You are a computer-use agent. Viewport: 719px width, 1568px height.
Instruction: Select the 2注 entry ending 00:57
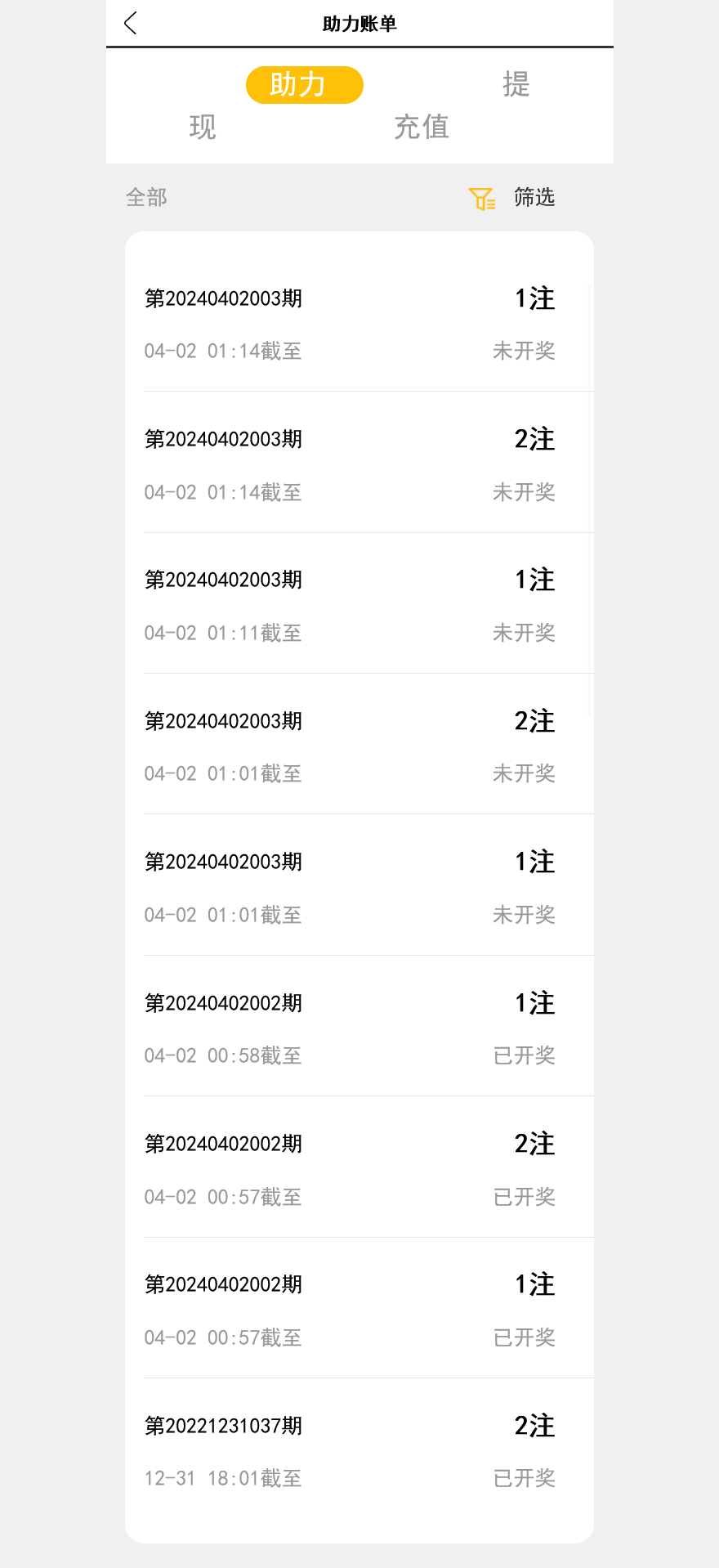coord(359,1167)
